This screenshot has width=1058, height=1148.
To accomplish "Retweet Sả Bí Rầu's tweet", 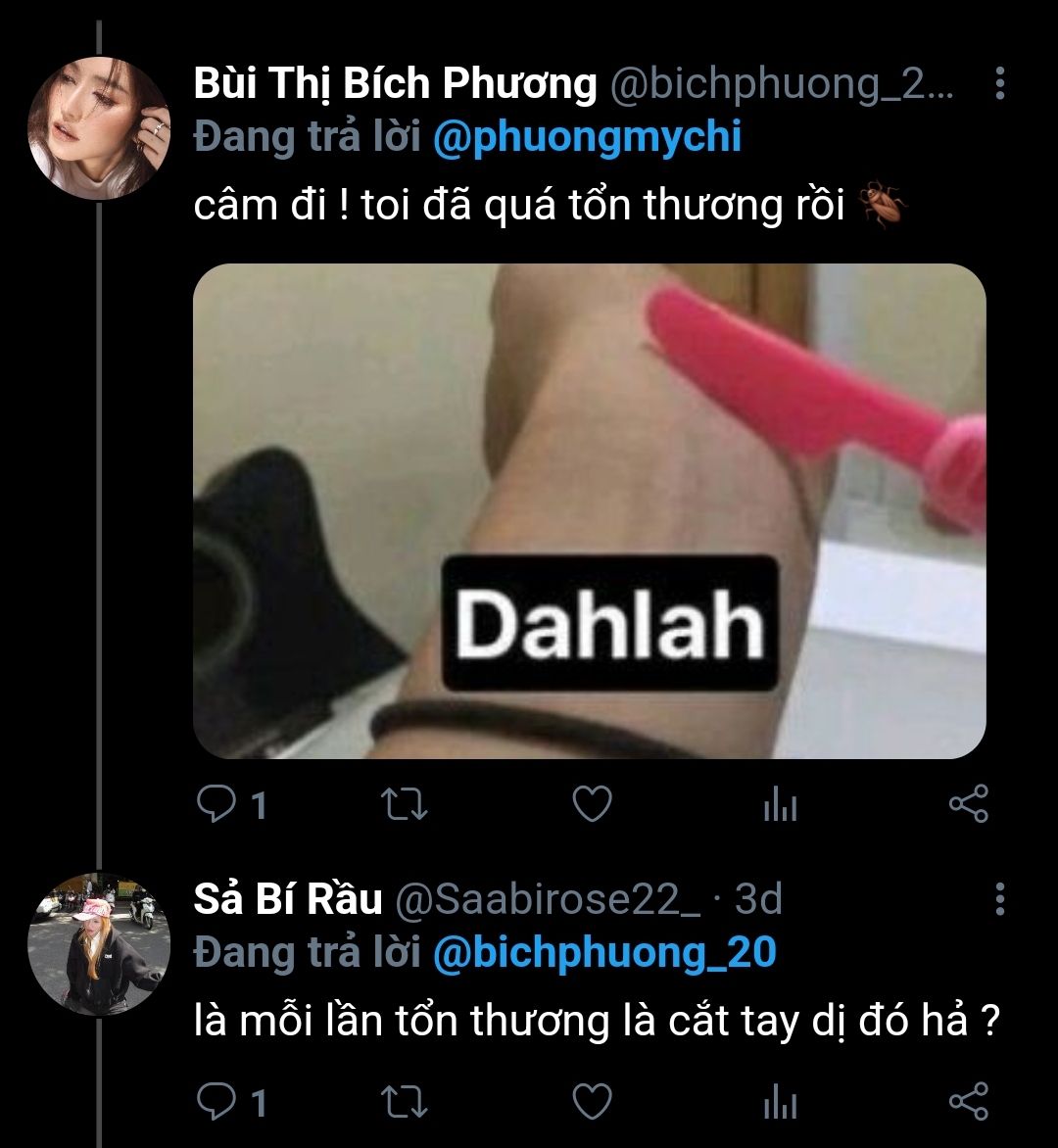I will [x=403, y=1102].
